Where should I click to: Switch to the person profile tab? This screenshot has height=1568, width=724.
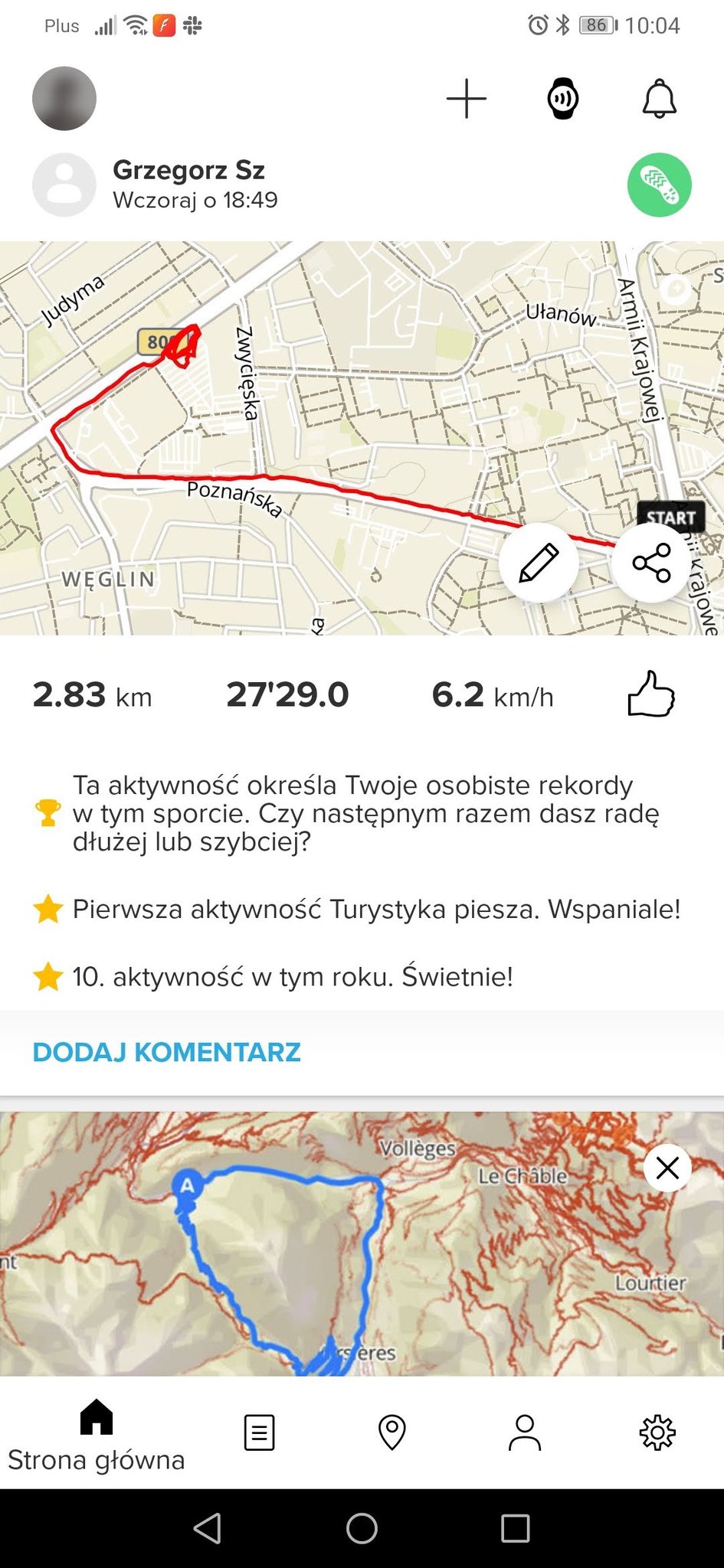pyautogui.click(x=525, y=1432)
